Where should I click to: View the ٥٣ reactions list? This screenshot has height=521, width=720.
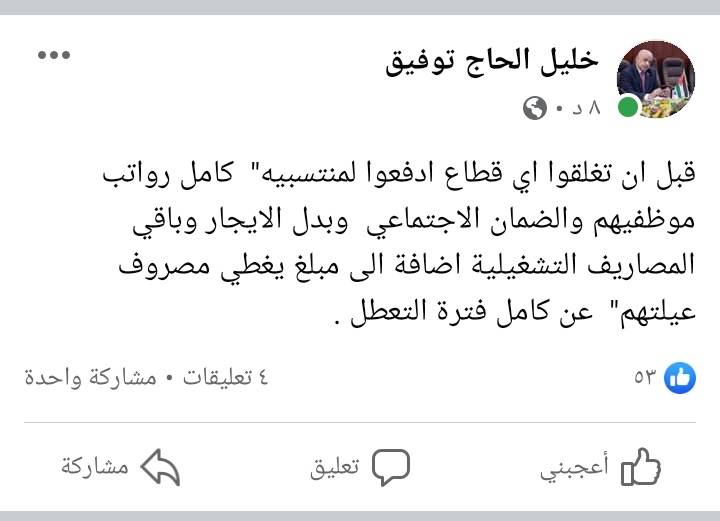[664, 377]
